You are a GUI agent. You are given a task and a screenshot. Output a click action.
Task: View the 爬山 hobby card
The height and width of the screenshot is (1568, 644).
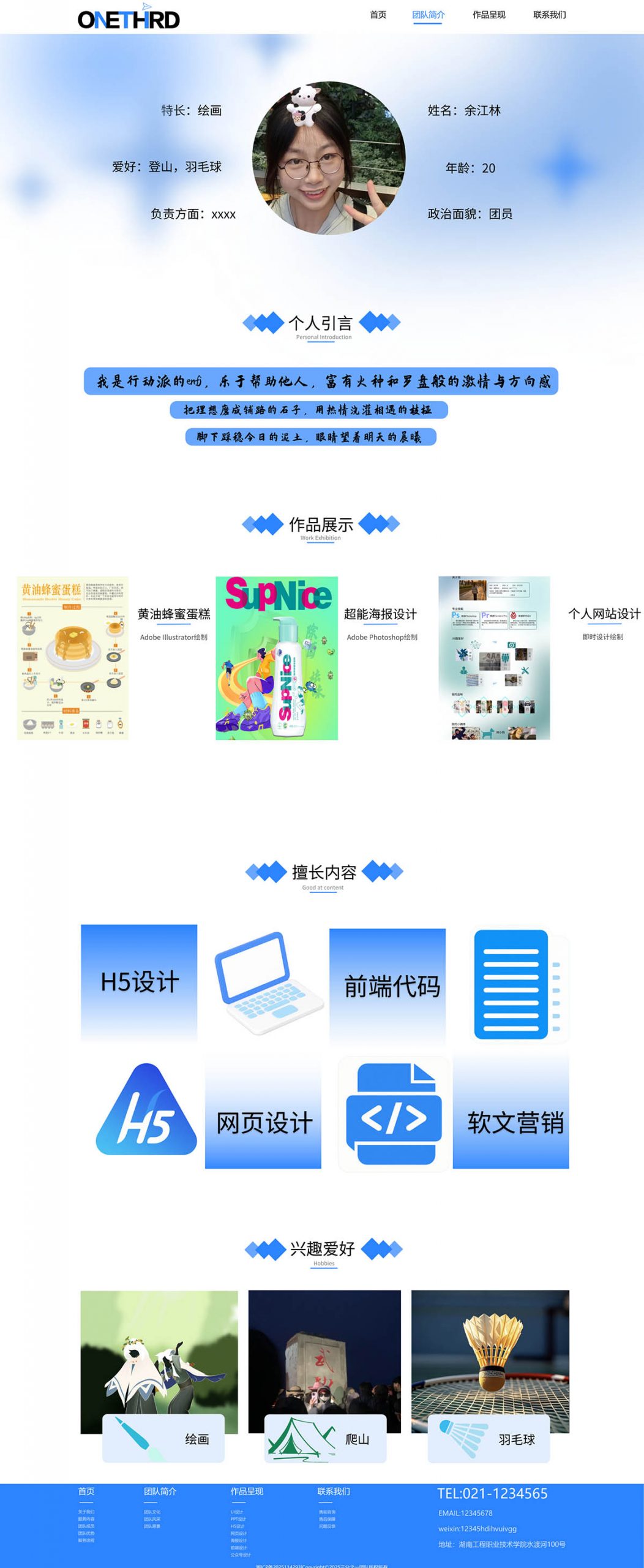point(325,1438)
